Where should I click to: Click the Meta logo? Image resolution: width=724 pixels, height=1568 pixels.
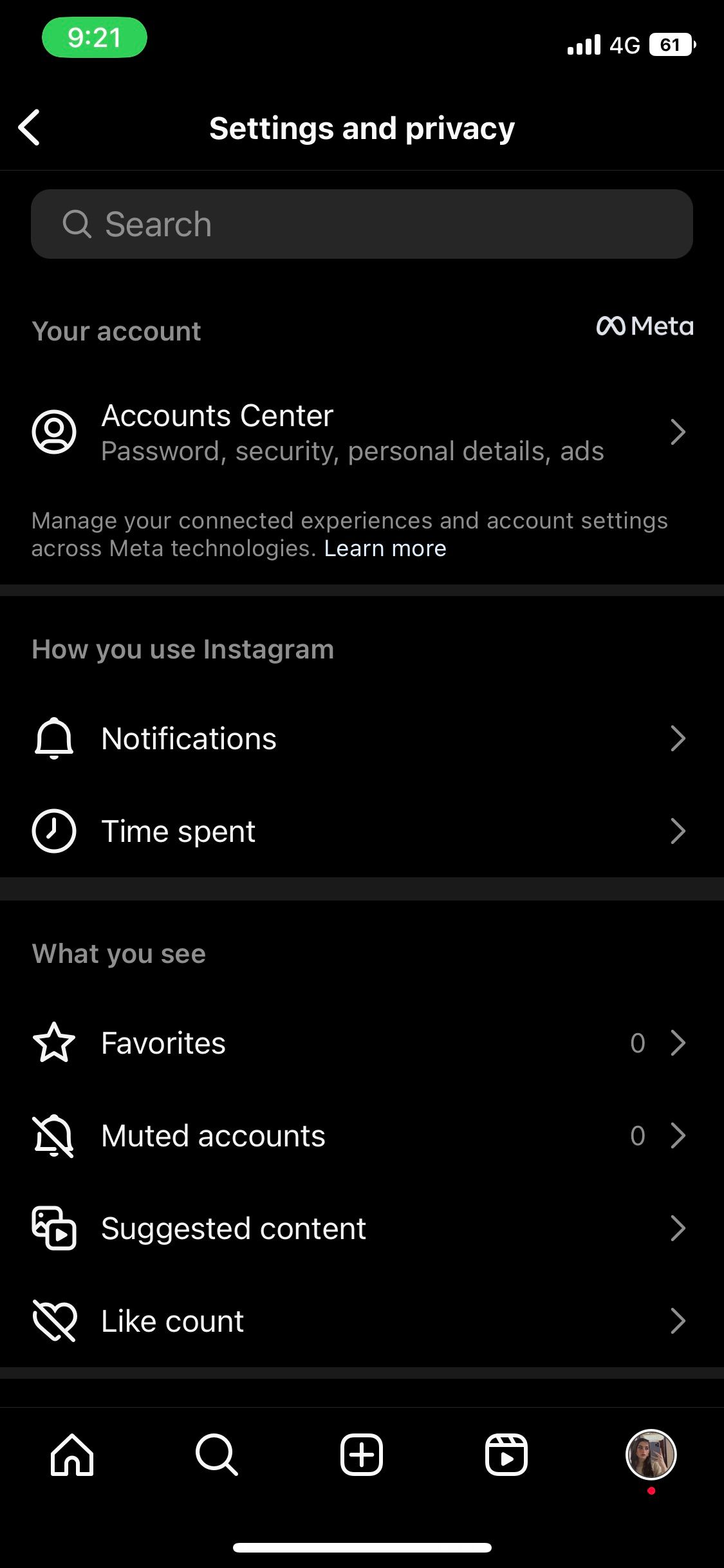(x=644, y=327)
